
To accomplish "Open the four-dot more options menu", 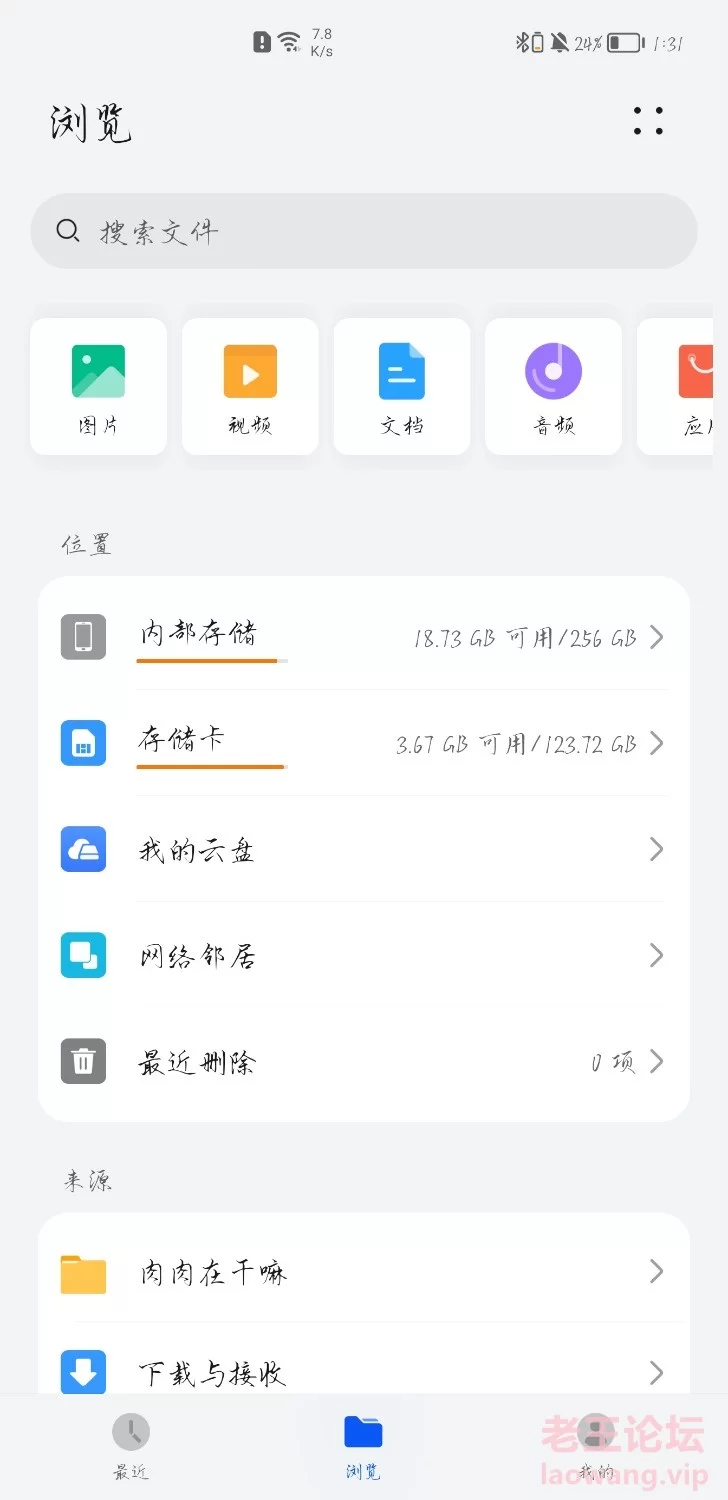I will [x=648, y=121].
